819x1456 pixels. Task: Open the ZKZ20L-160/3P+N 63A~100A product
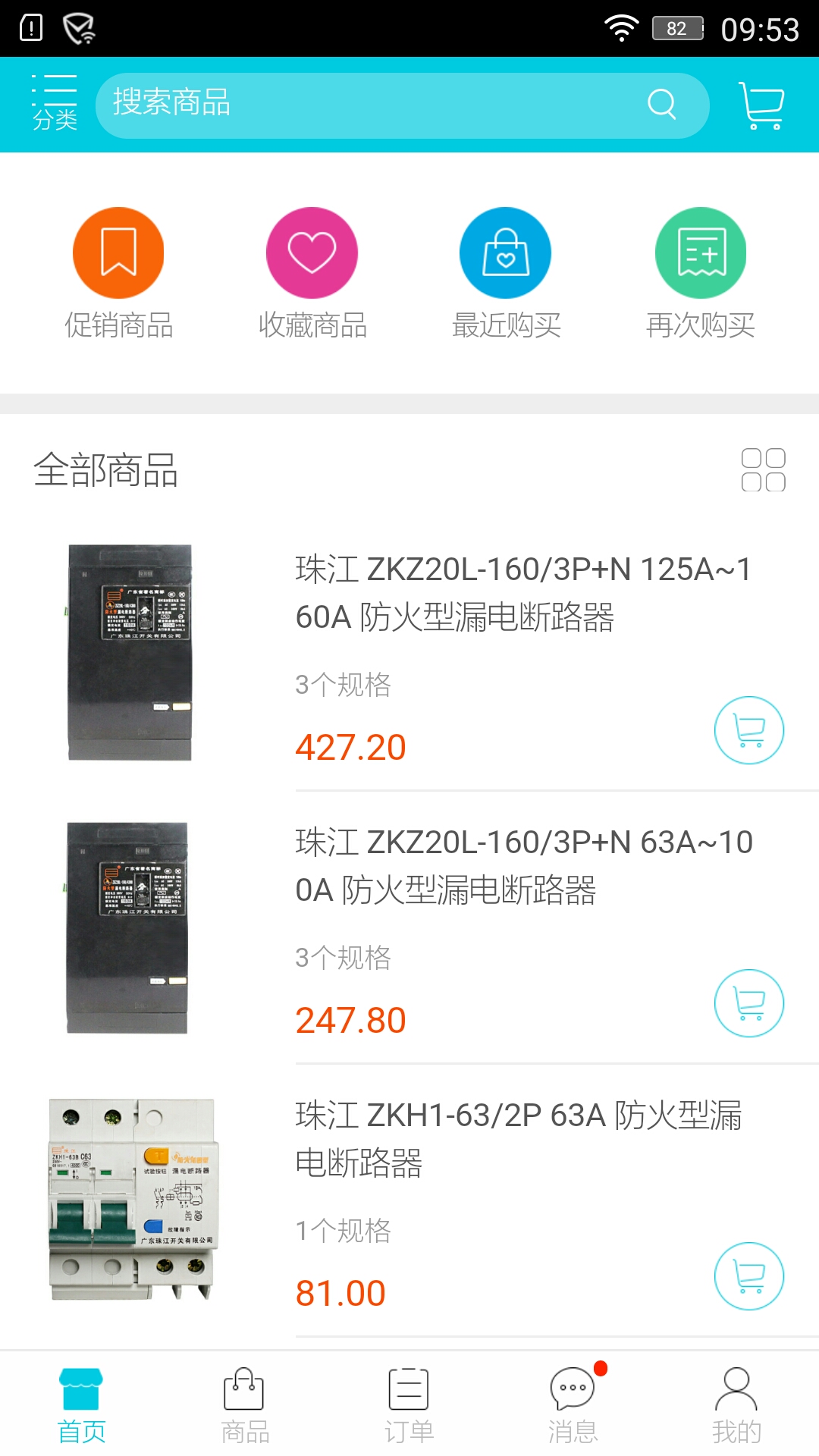pos(523,866)
